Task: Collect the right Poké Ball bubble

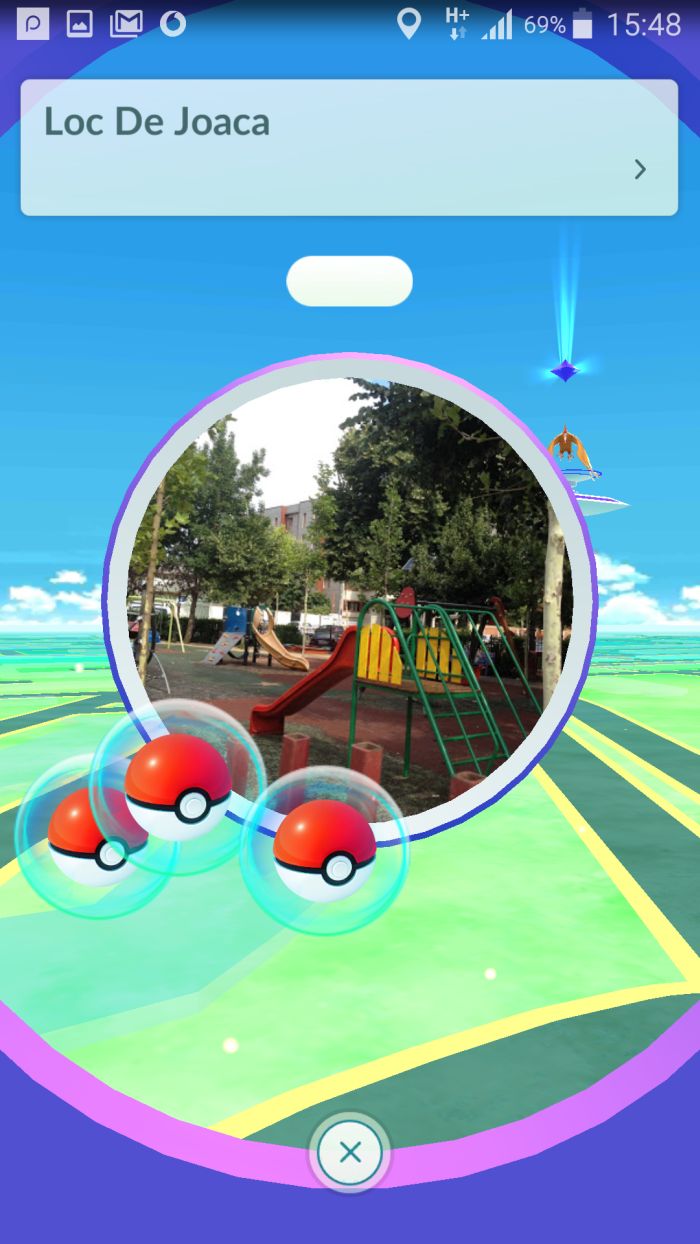Action: tap(324, 850)
